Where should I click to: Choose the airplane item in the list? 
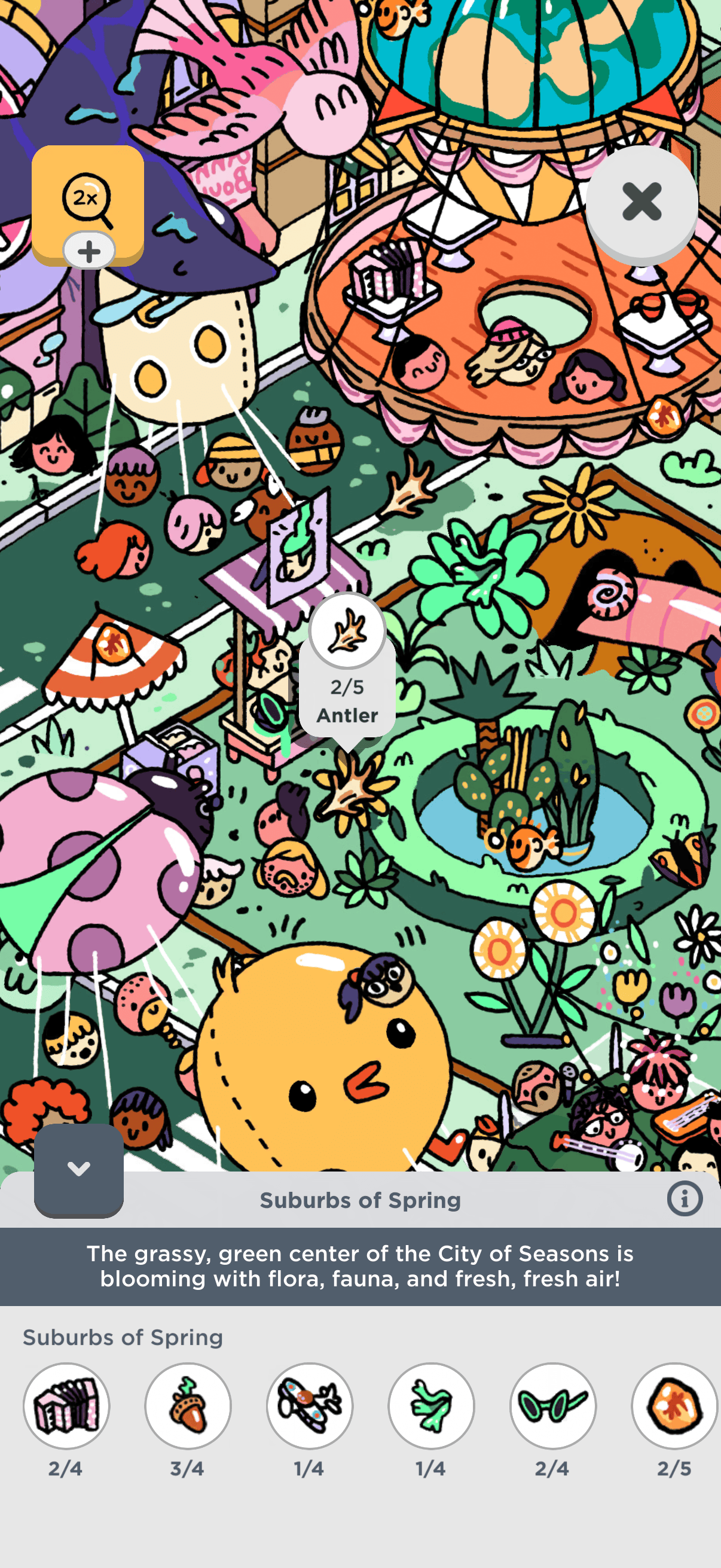[x=310, y=1405]
